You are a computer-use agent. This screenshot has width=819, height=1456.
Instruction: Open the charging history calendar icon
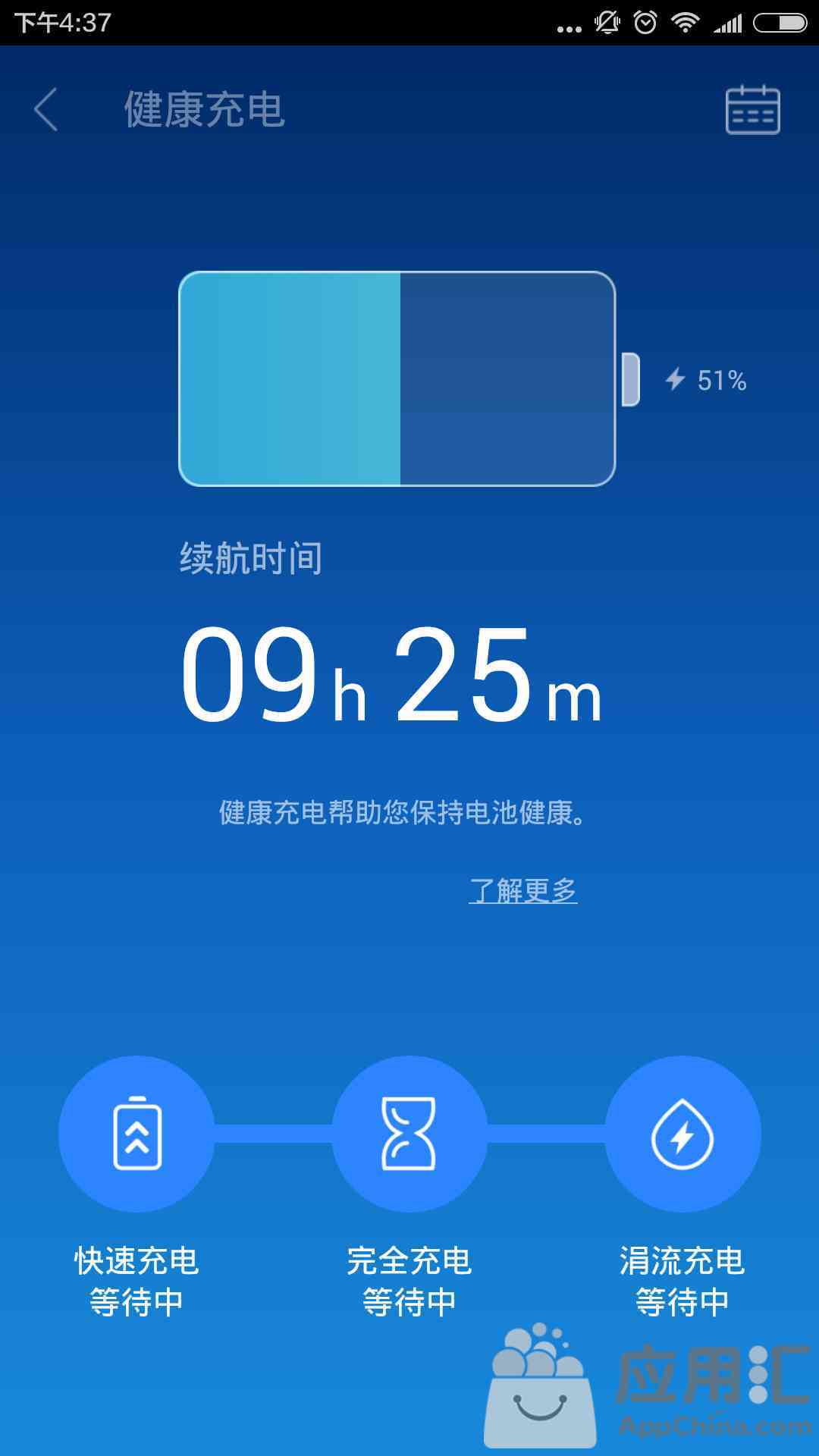[x=752, y=110]
